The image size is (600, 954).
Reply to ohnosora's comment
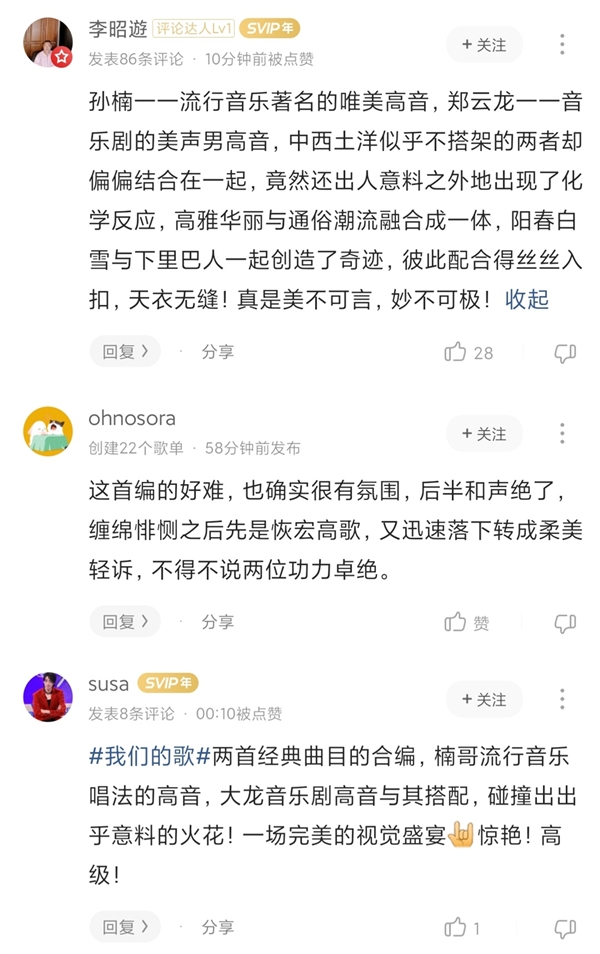coord(125,621)
